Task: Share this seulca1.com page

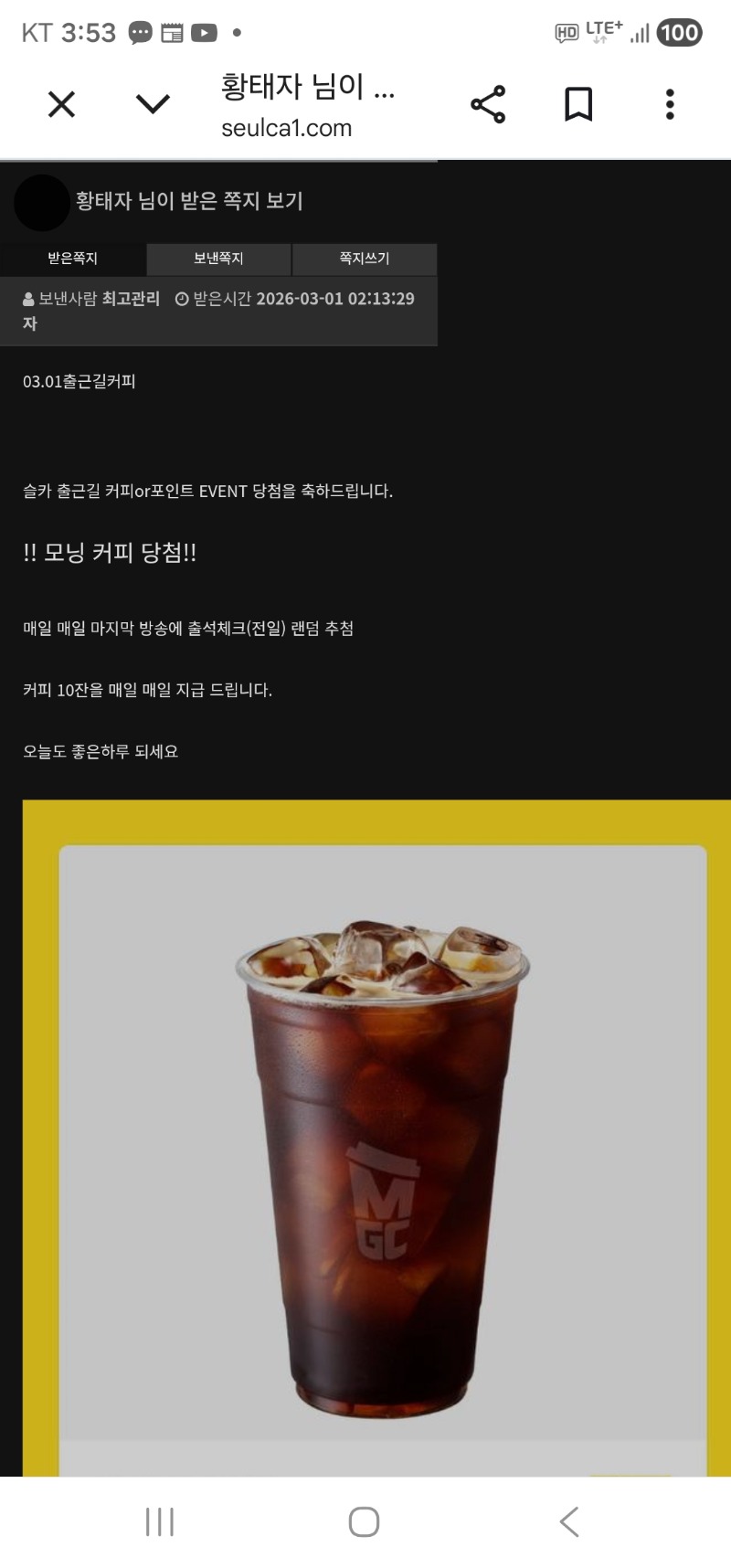Action: [x=488, y=105]
